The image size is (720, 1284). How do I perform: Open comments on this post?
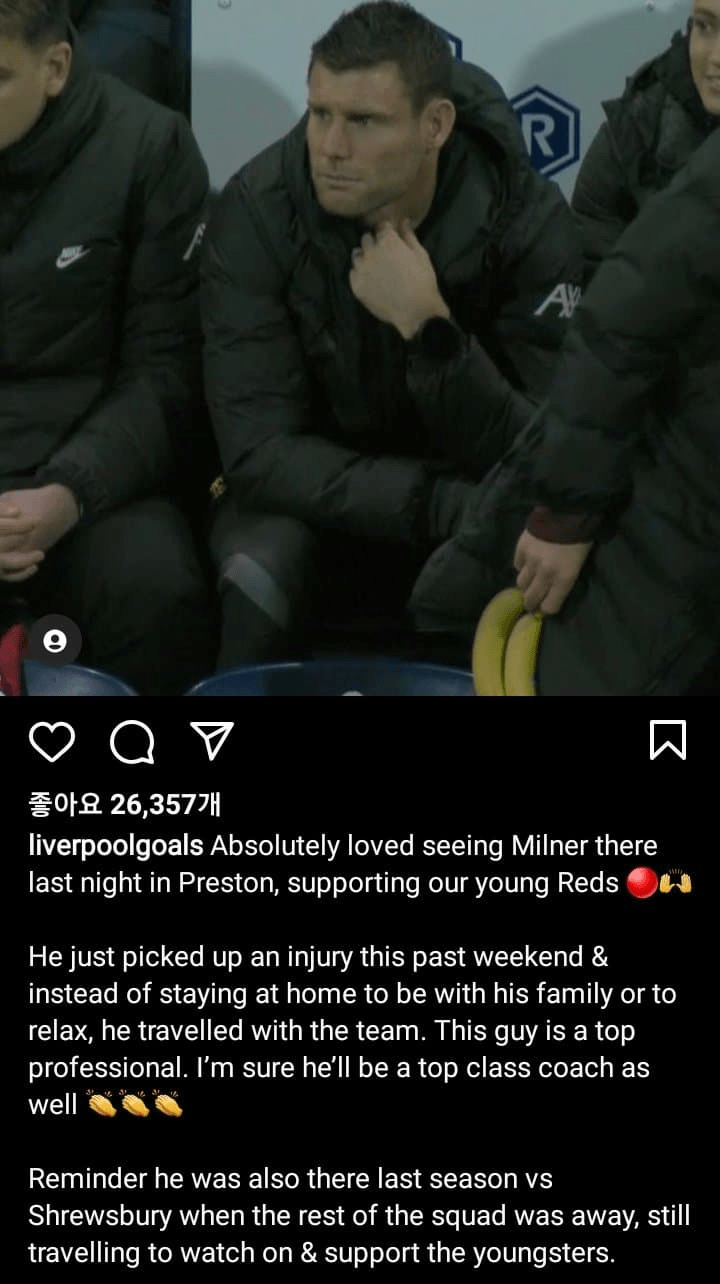[132, 741]
